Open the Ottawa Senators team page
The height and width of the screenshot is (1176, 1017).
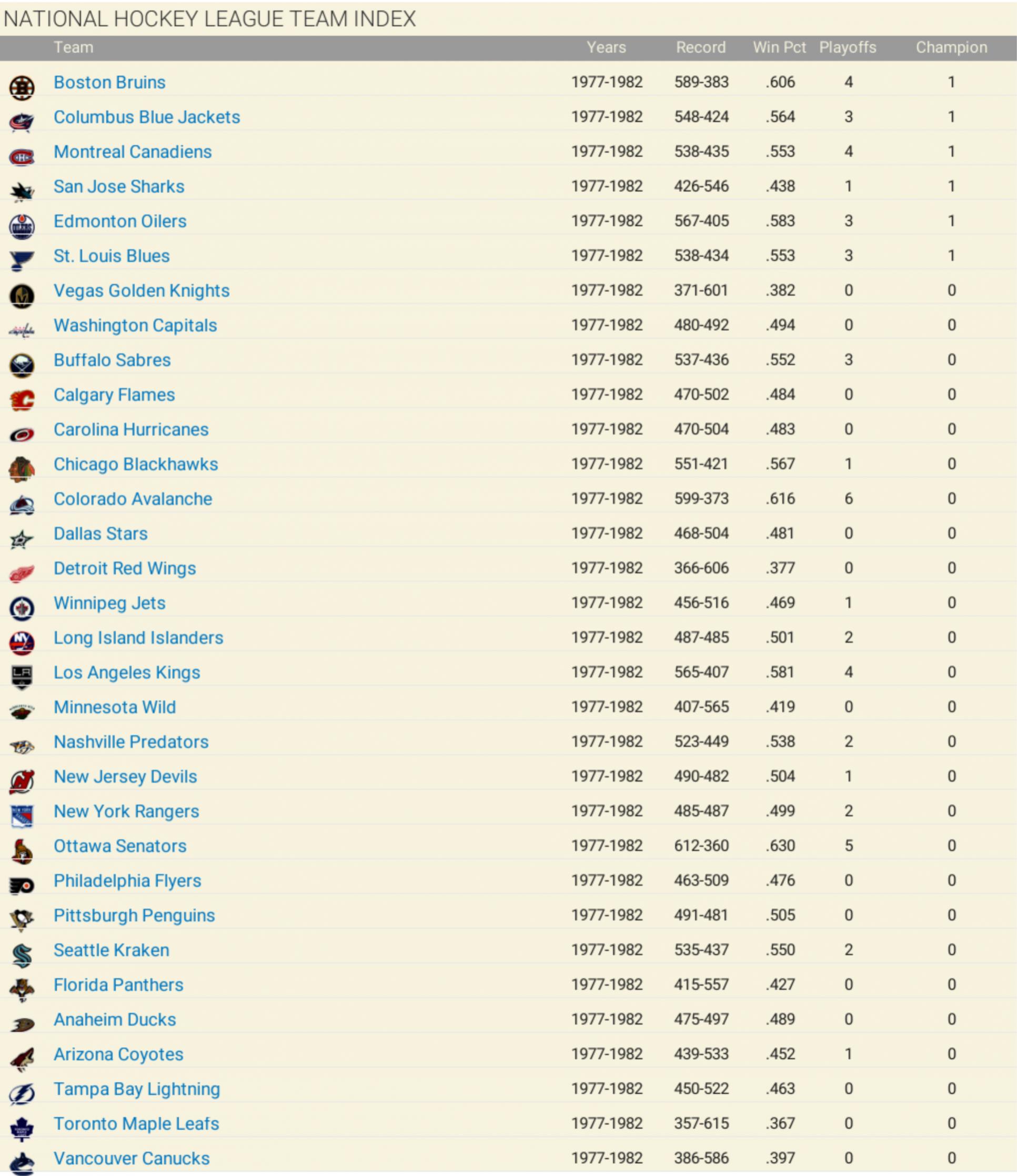[120, 846]
